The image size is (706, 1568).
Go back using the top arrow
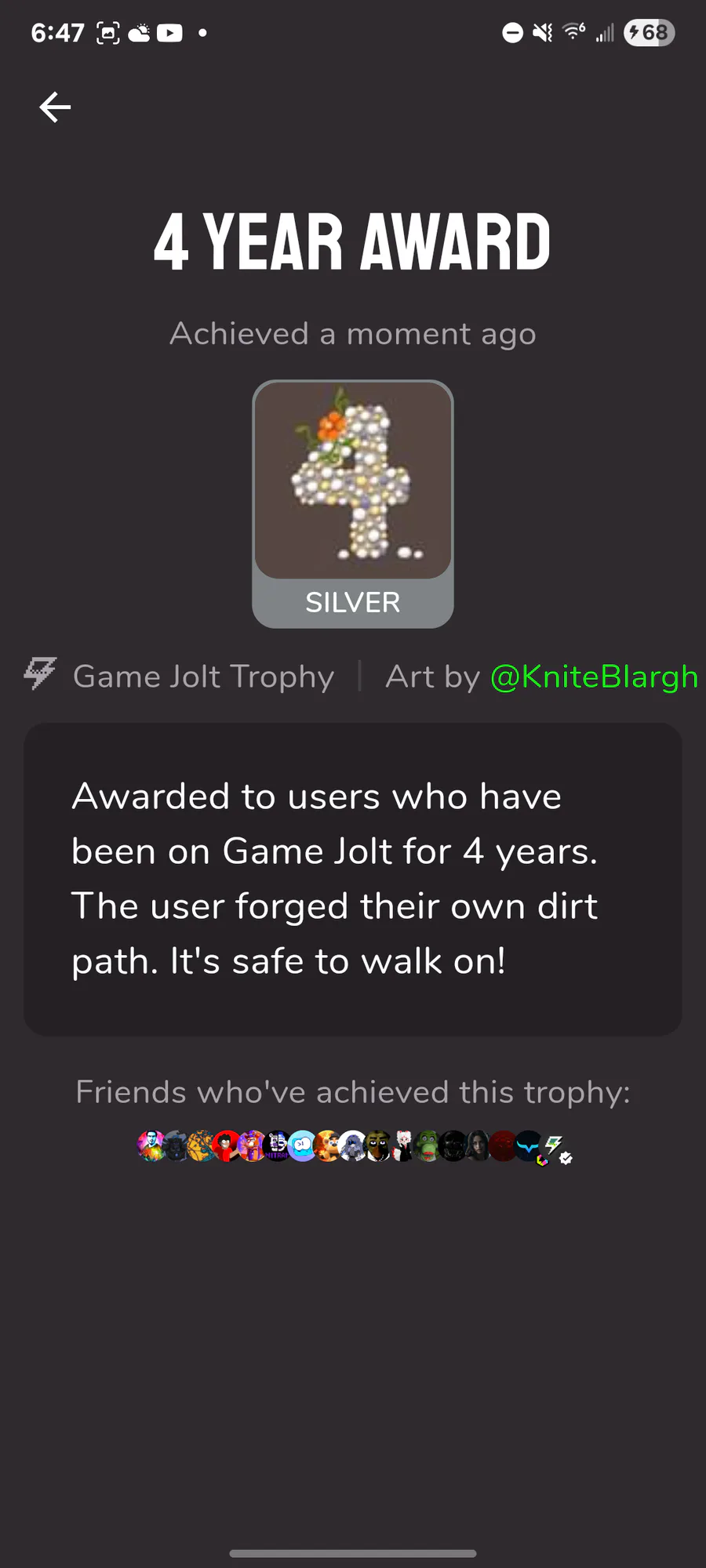55,107
